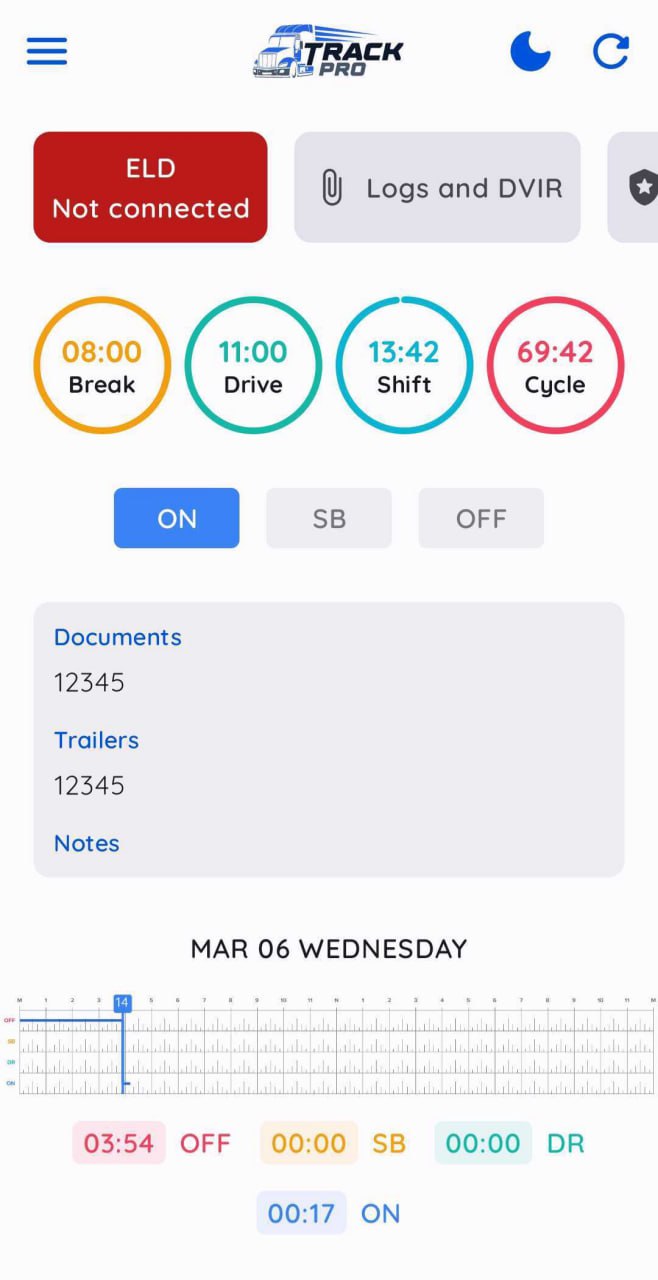The image size is (658, 1280).
Task: Open the hamburger drawer menu
Action: [x=47, y=51]
